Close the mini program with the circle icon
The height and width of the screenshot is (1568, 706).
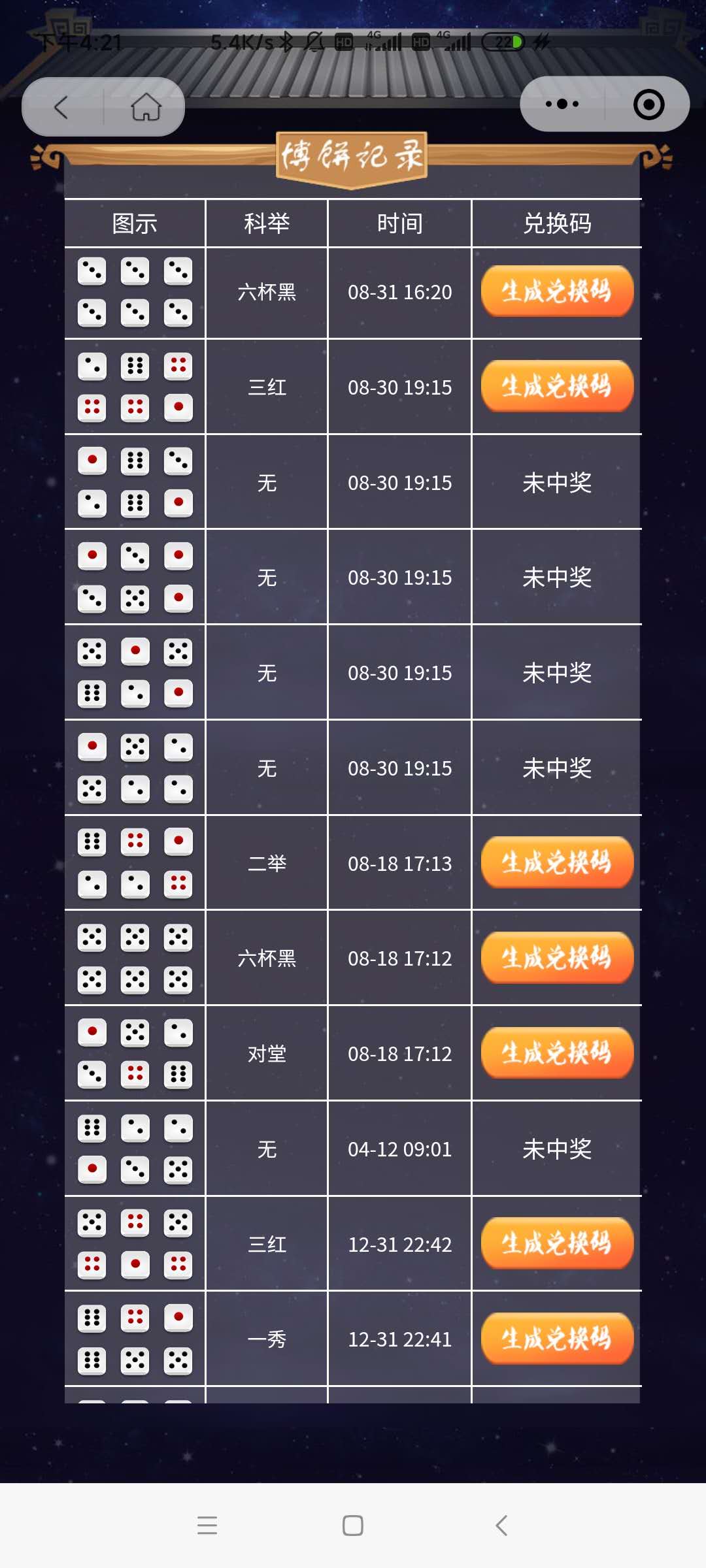pyautogui.click(x=648, y=105)
